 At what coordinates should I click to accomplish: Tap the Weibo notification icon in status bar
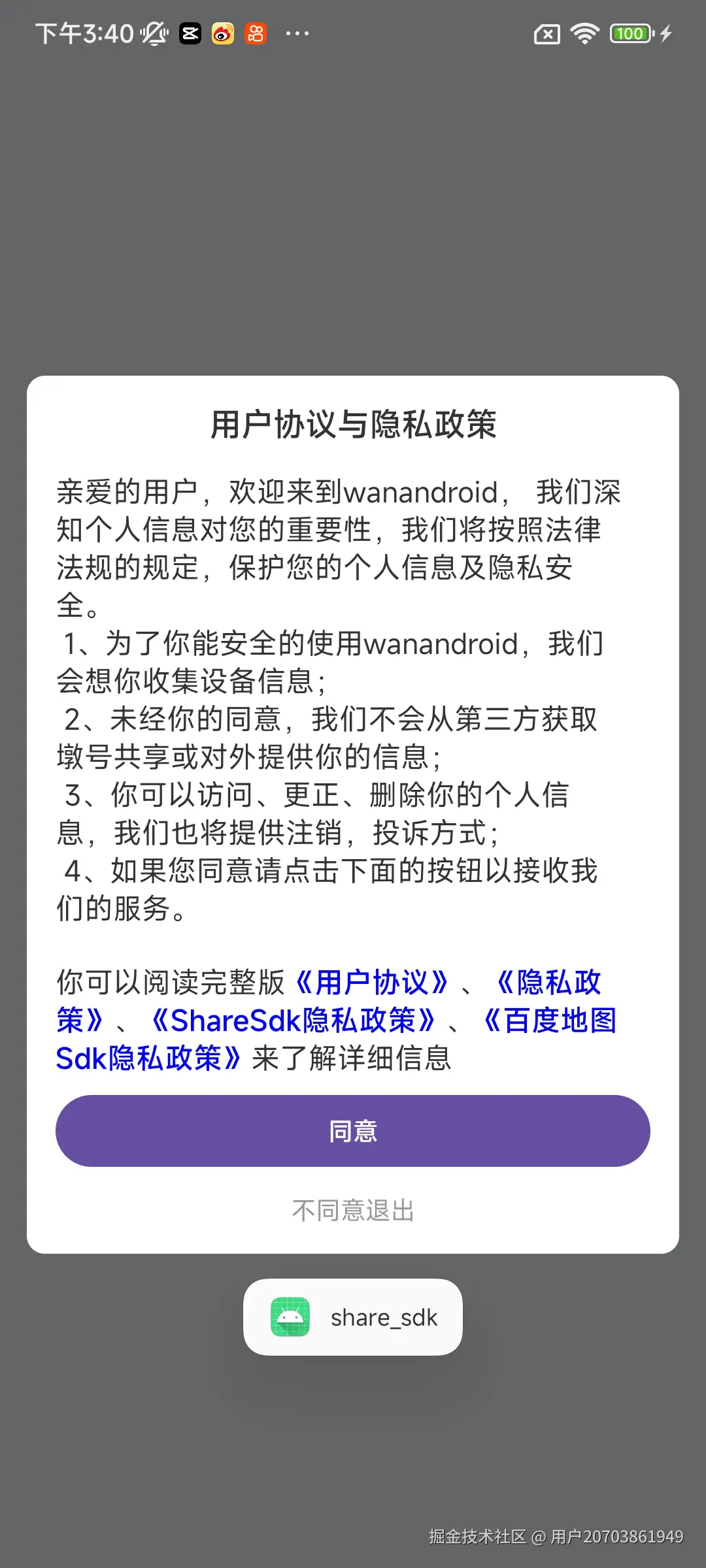[x=222, y=33]
